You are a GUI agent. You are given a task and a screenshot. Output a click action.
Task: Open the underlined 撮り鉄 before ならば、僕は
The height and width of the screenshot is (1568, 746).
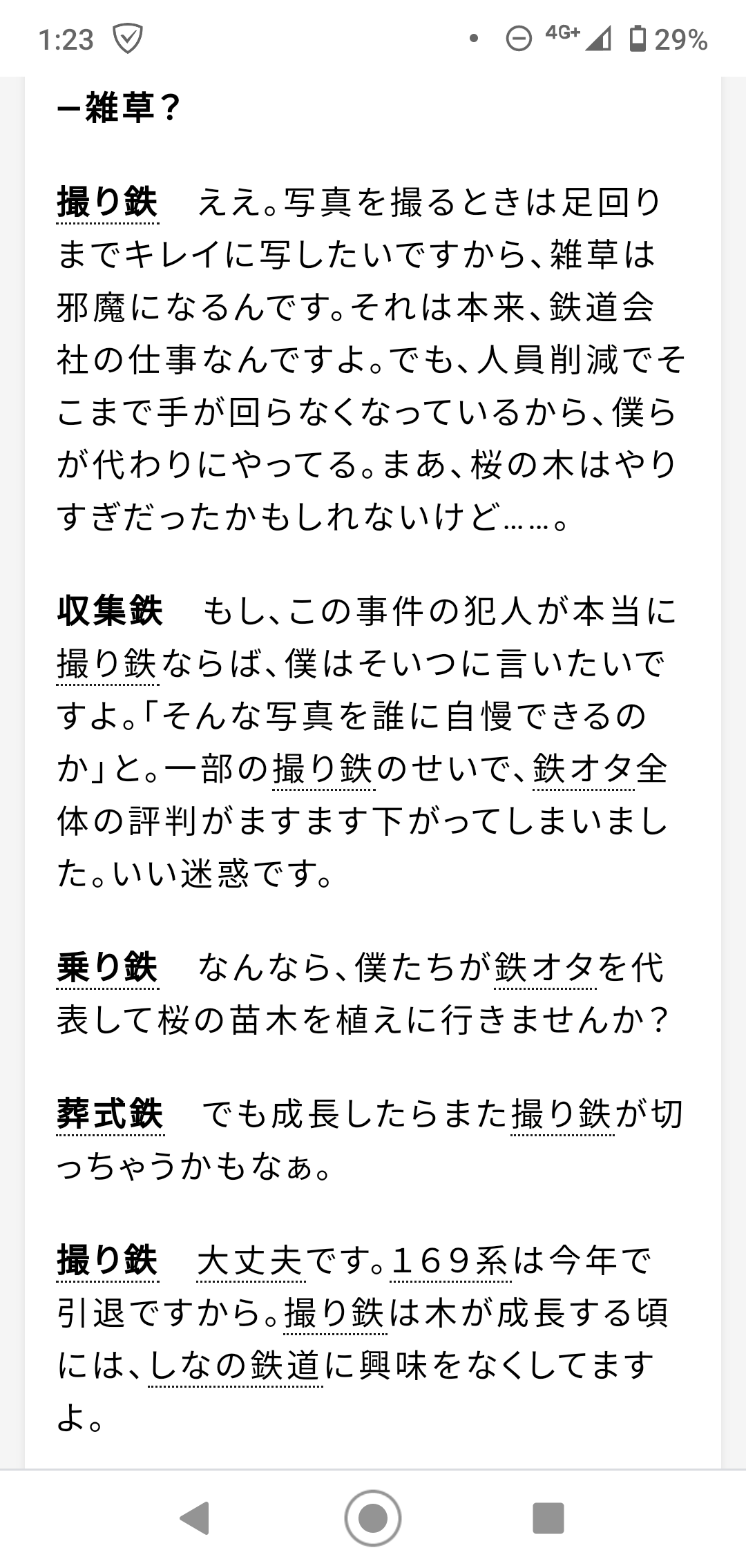click(x=108, y=664)
